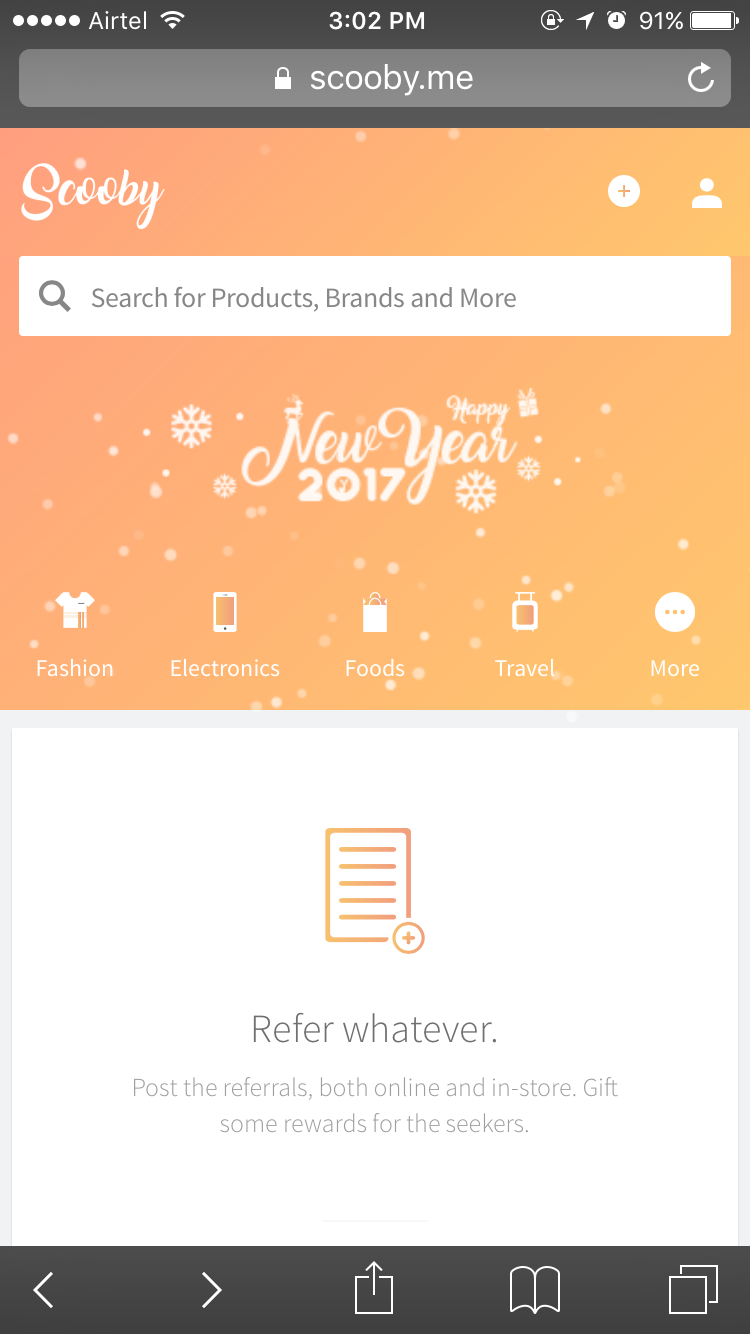Open the Safari share sheet
This screenshot has width=750, height=1334.
(x=374, y=1287)
